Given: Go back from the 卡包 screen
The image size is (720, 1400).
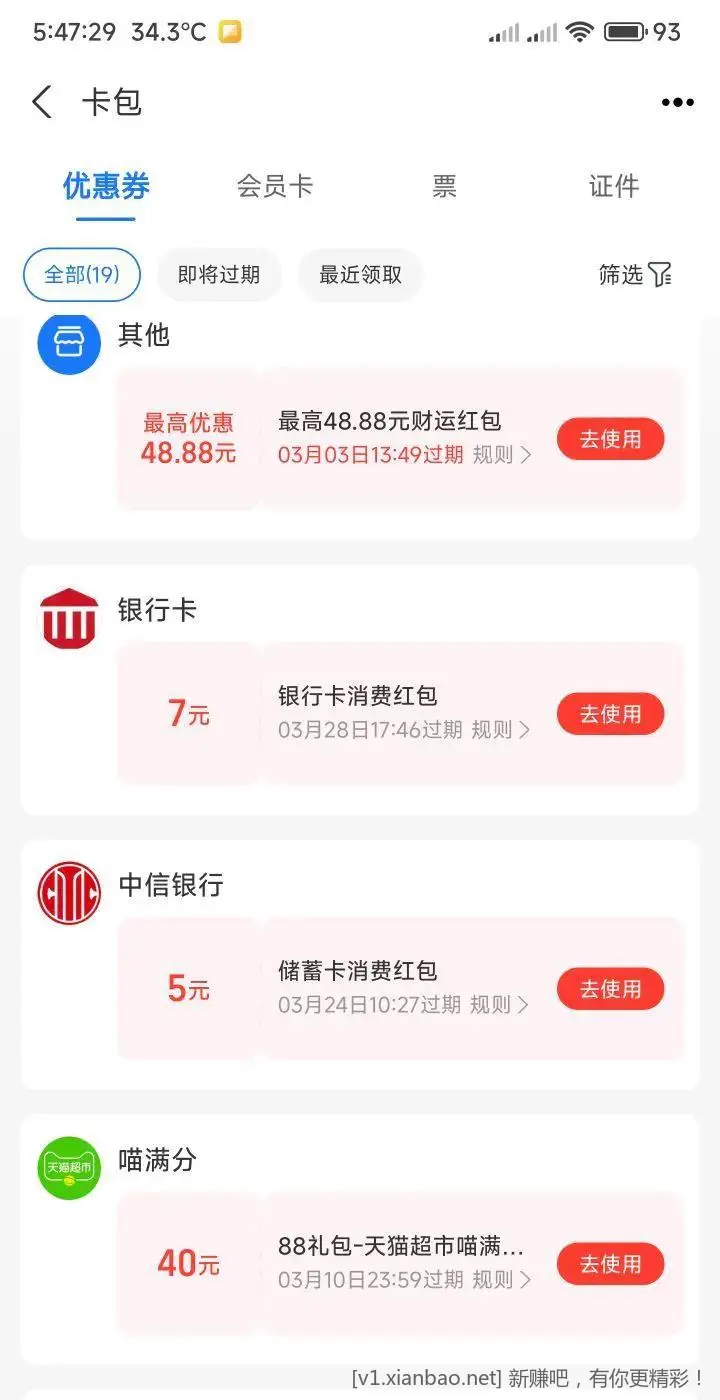Looking at the screenshot, I should click(42, 102).
